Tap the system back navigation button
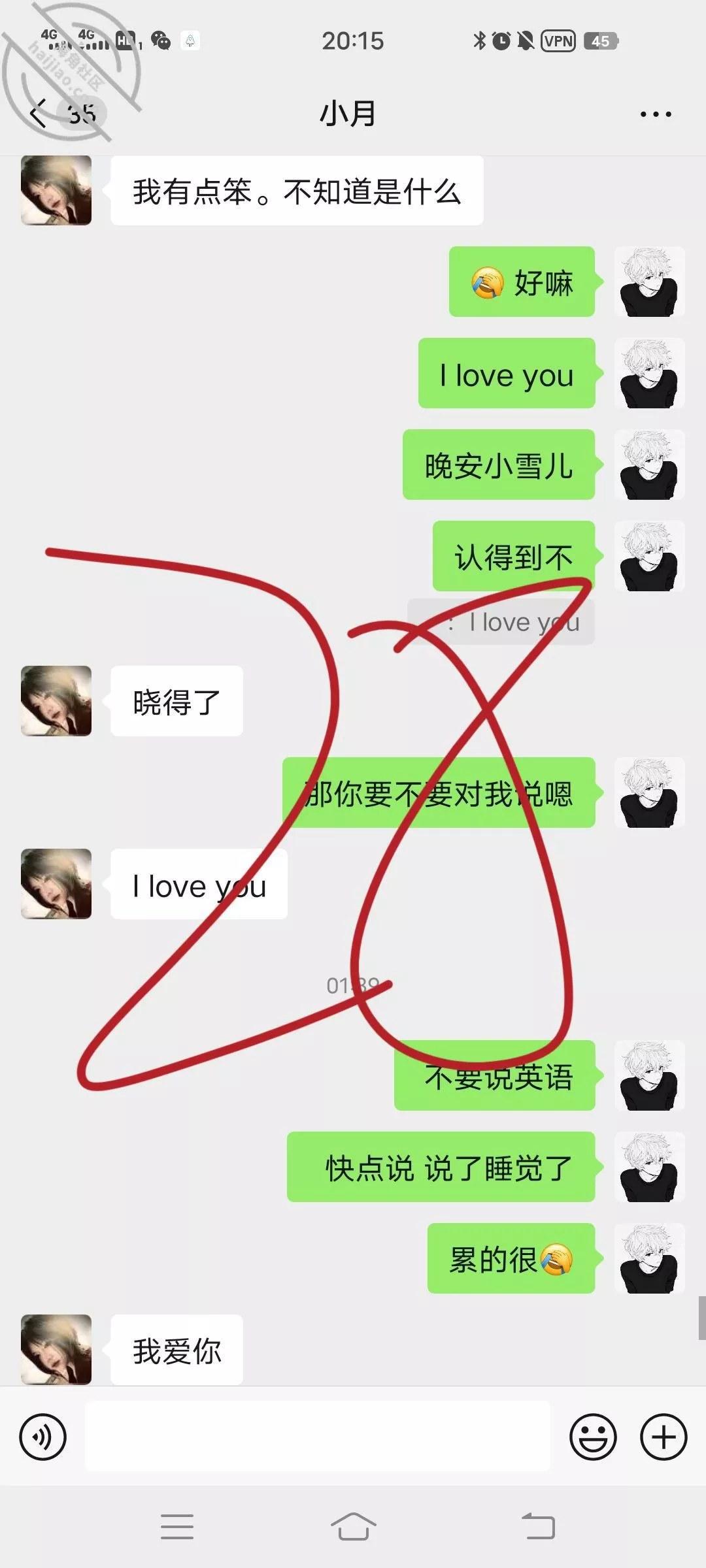The width and height of the screenshot is (706, 1568). [538, 1527]
